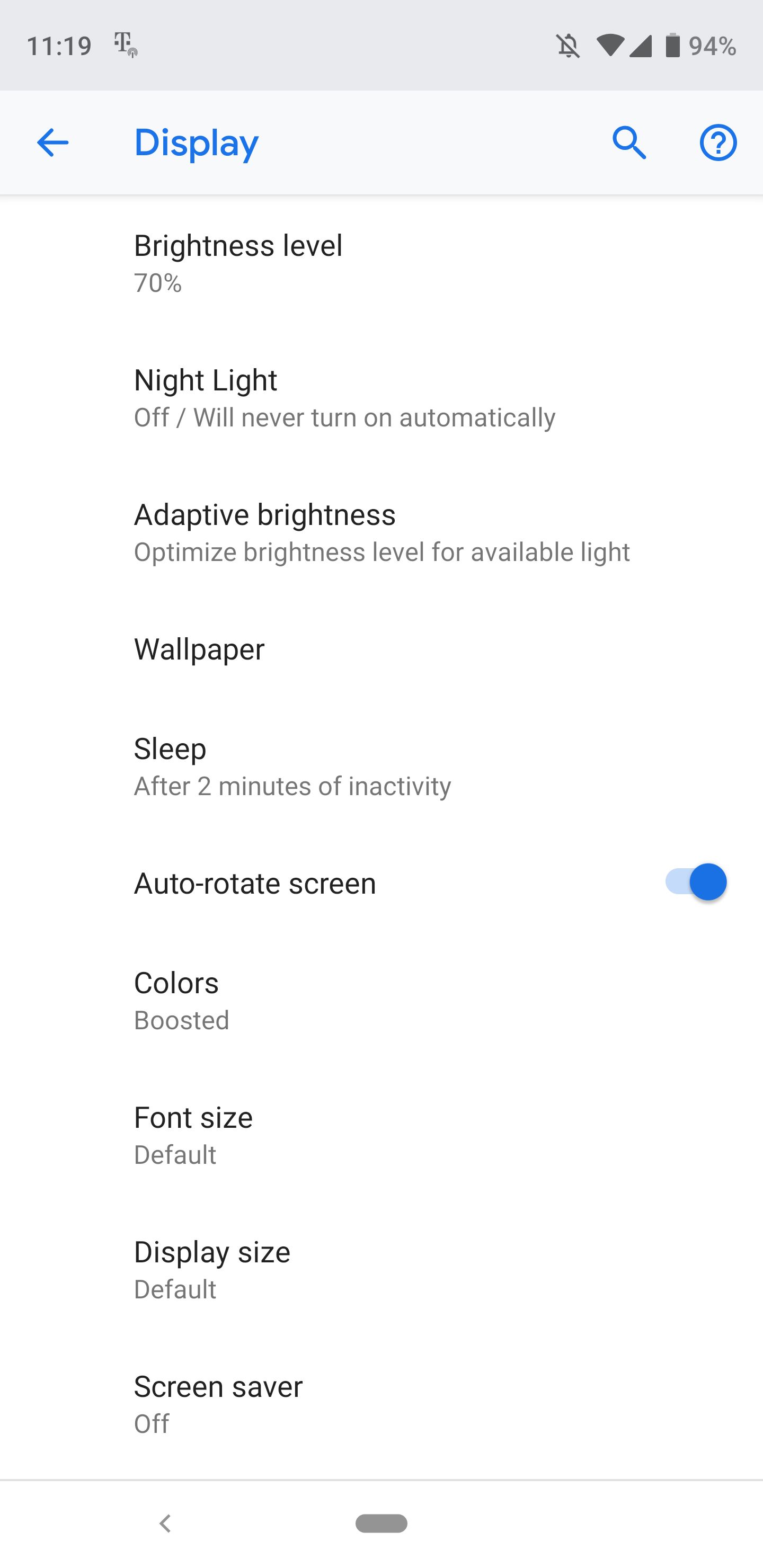Open Display size setting
The image size is (763, 1568).
tap(381, 1269)
